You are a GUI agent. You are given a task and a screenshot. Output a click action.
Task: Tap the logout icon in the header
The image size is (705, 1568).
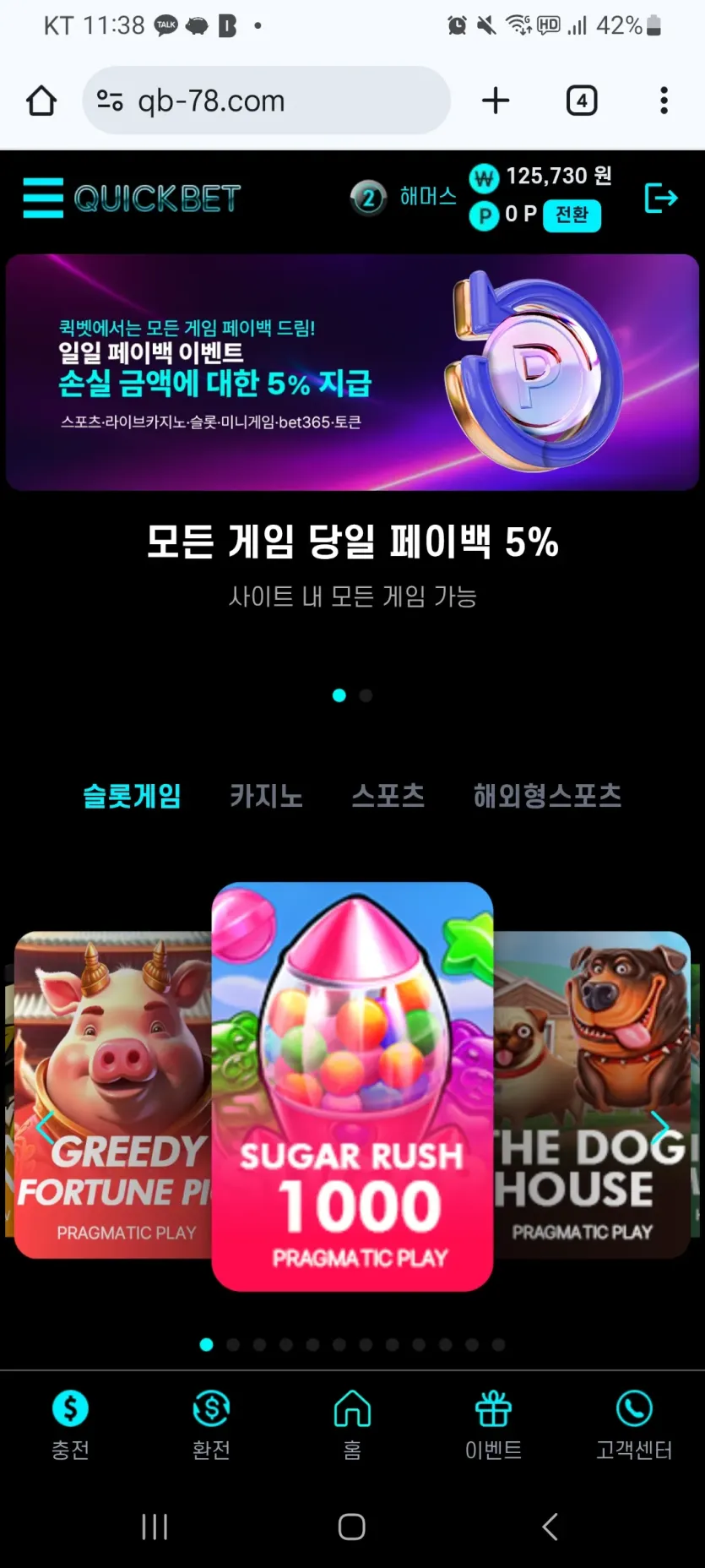660,199
